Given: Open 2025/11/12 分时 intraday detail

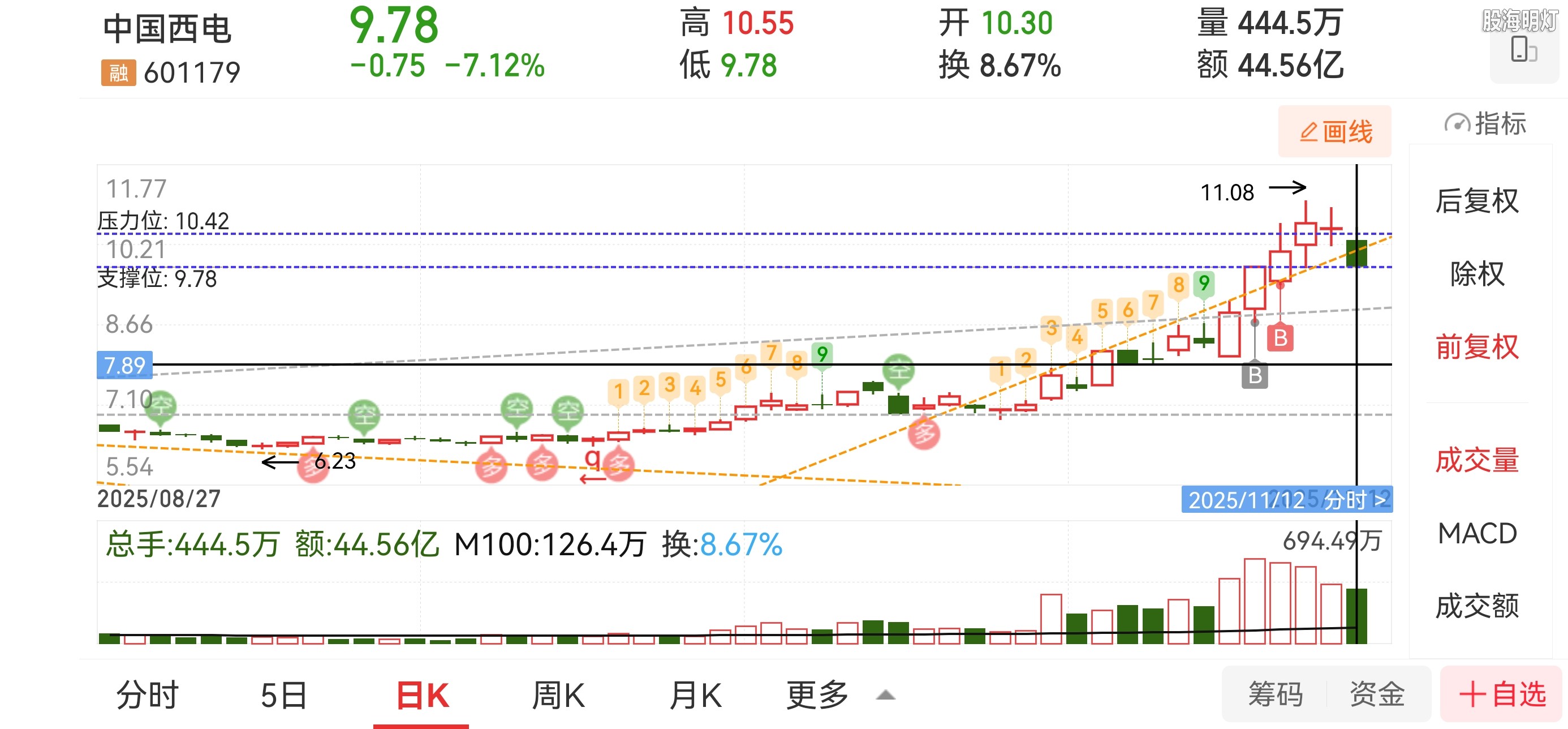Looking at the screenshot, I should pos(1287,500).
